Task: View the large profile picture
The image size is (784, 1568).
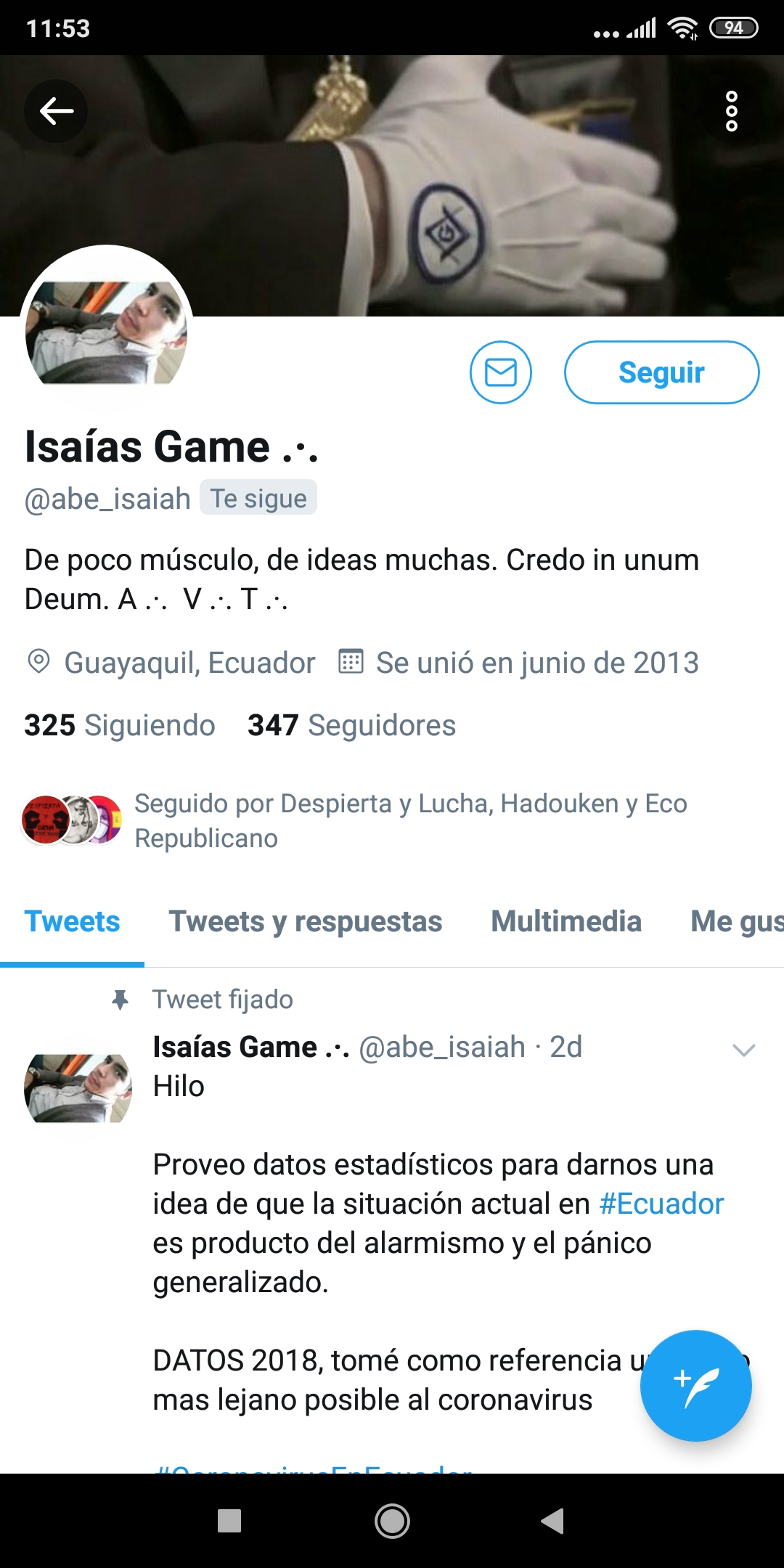Action: (106, 331)
